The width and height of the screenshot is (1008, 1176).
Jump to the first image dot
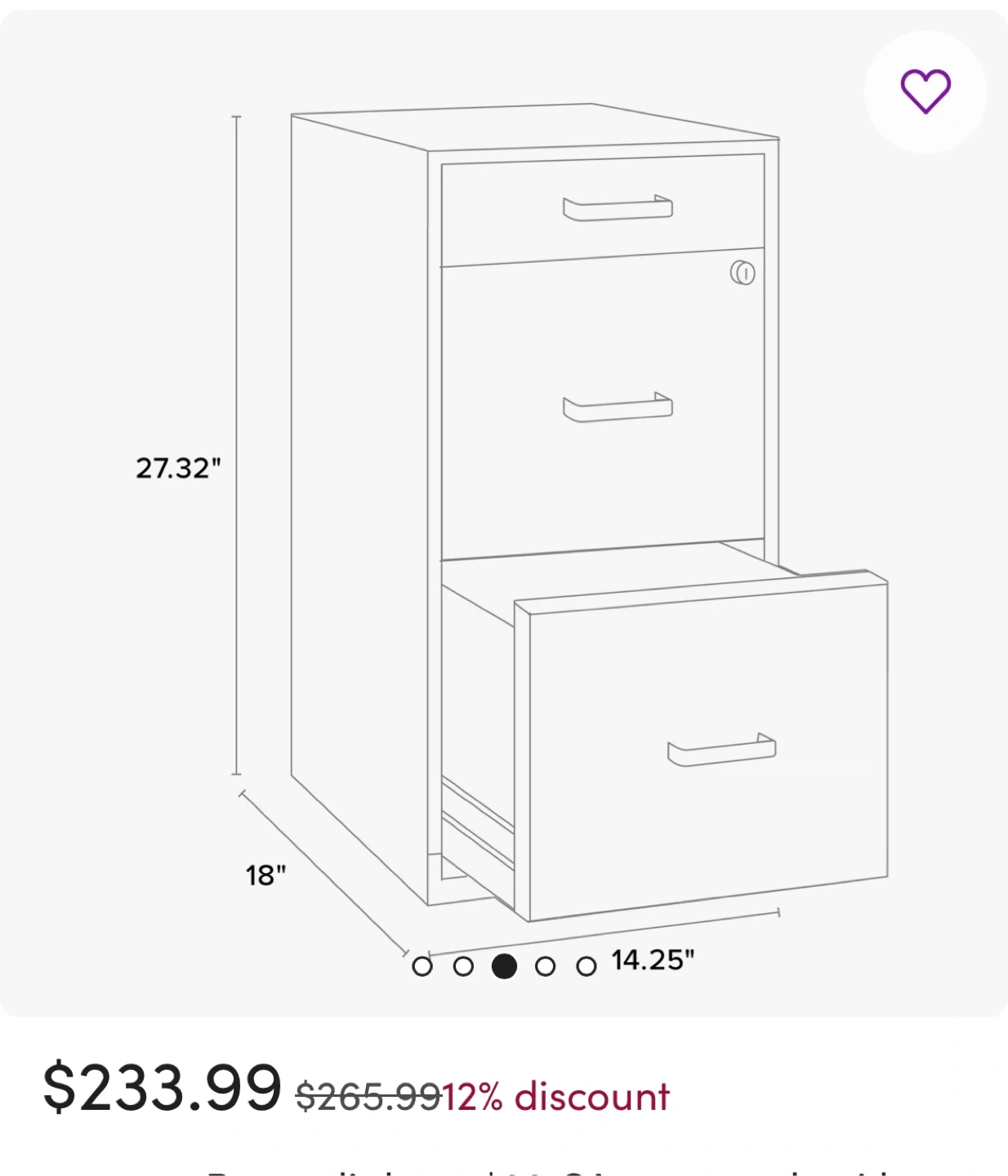pyautogui.click(x=422, y=967)
